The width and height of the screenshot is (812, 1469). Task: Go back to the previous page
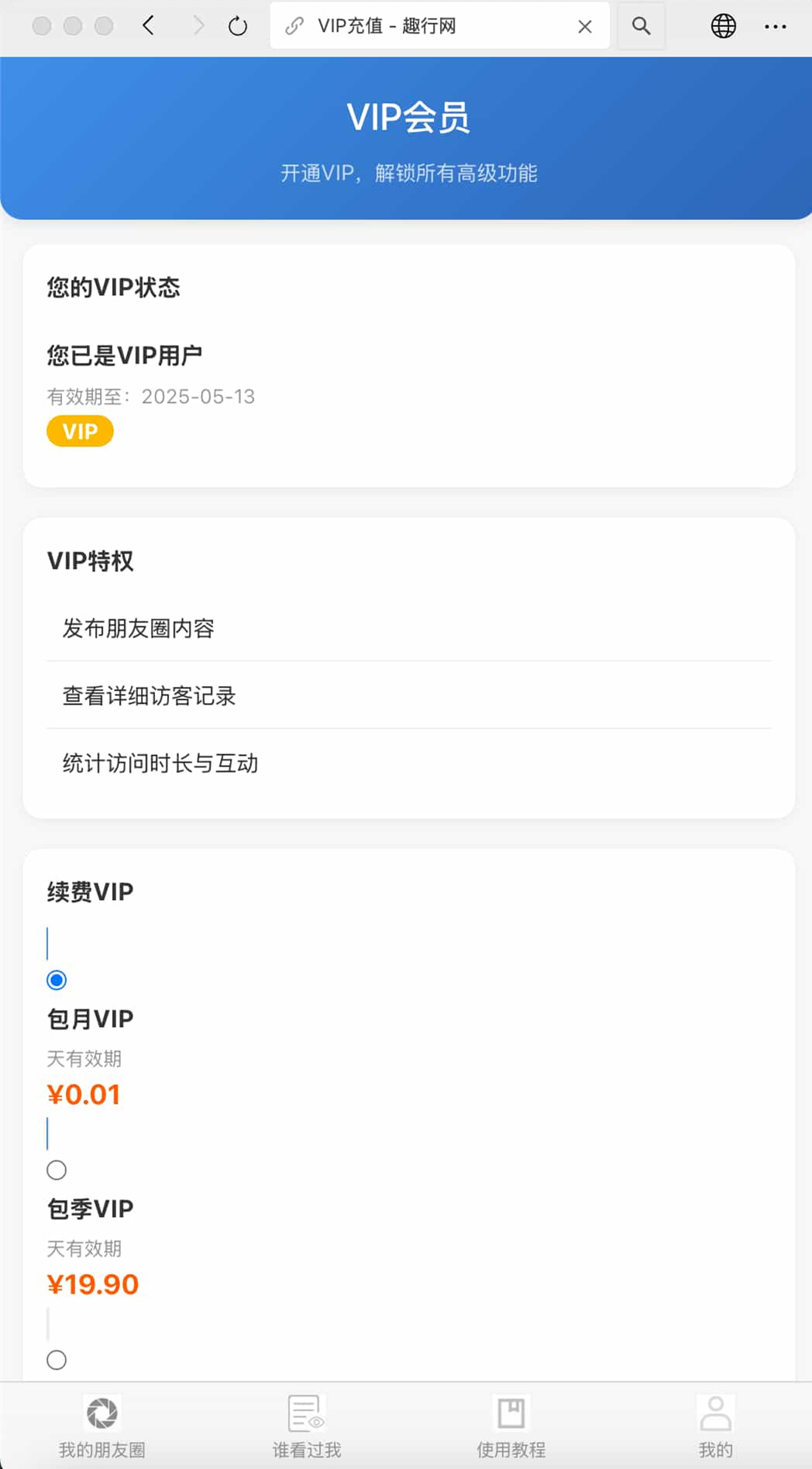click(x=149, y=26)
